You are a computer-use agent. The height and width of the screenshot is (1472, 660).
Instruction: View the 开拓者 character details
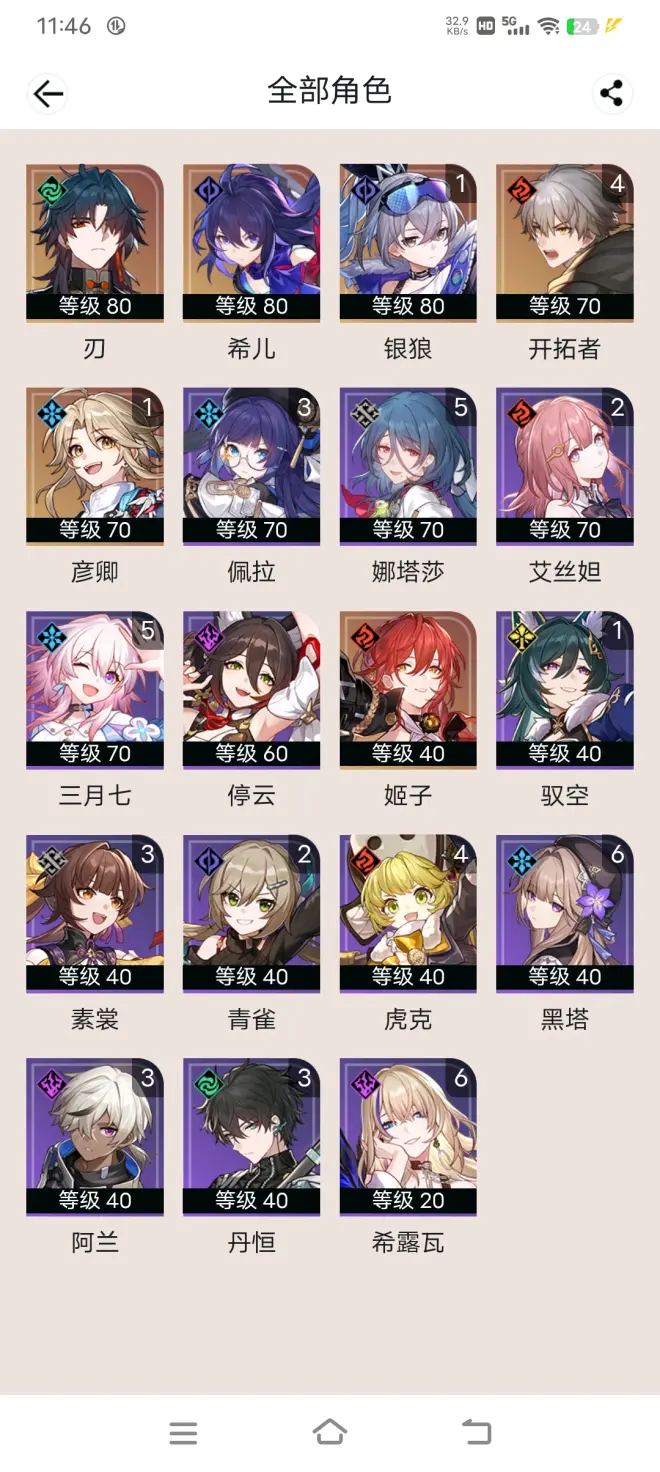point(565,243)
